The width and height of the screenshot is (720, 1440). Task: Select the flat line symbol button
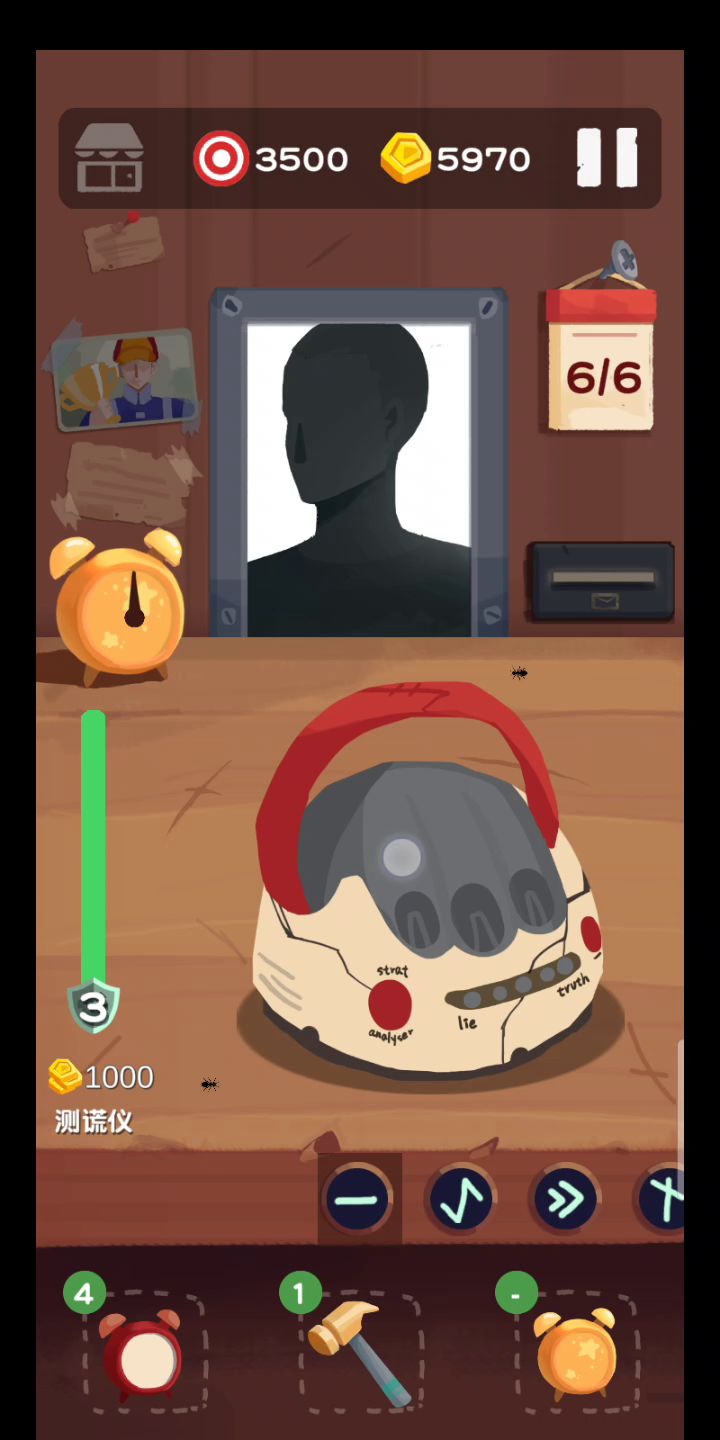[358, 1198]
